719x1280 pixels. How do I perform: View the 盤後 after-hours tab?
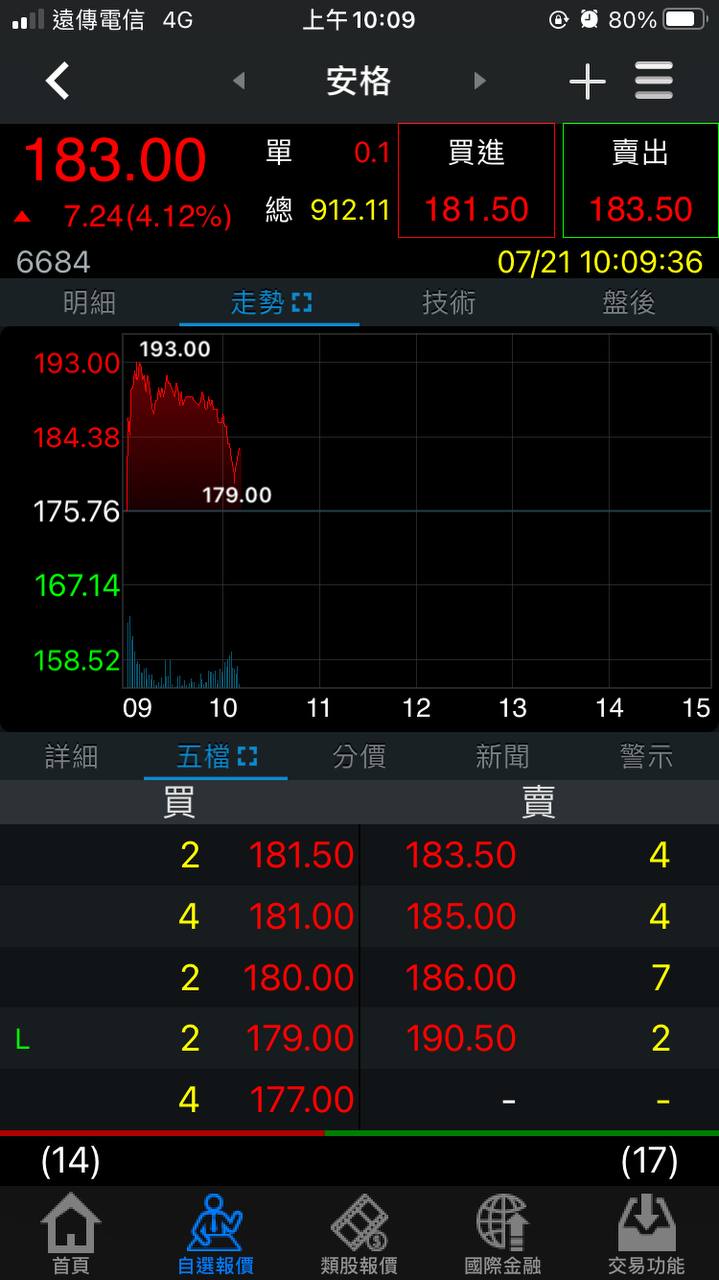coord(628,303)
